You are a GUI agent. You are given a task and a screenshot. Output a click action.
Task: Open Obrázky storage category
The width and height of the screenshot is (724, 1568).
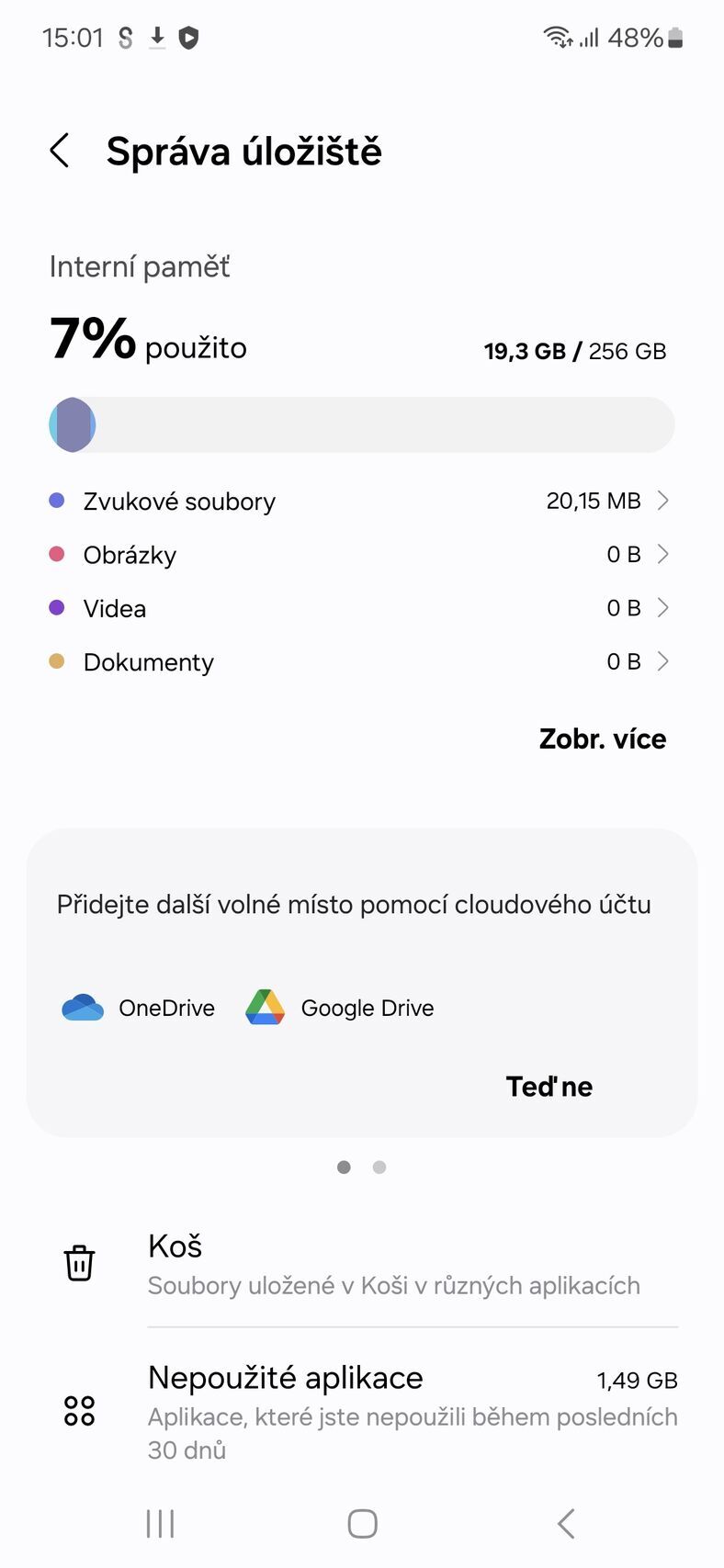[x=358, y=555]
